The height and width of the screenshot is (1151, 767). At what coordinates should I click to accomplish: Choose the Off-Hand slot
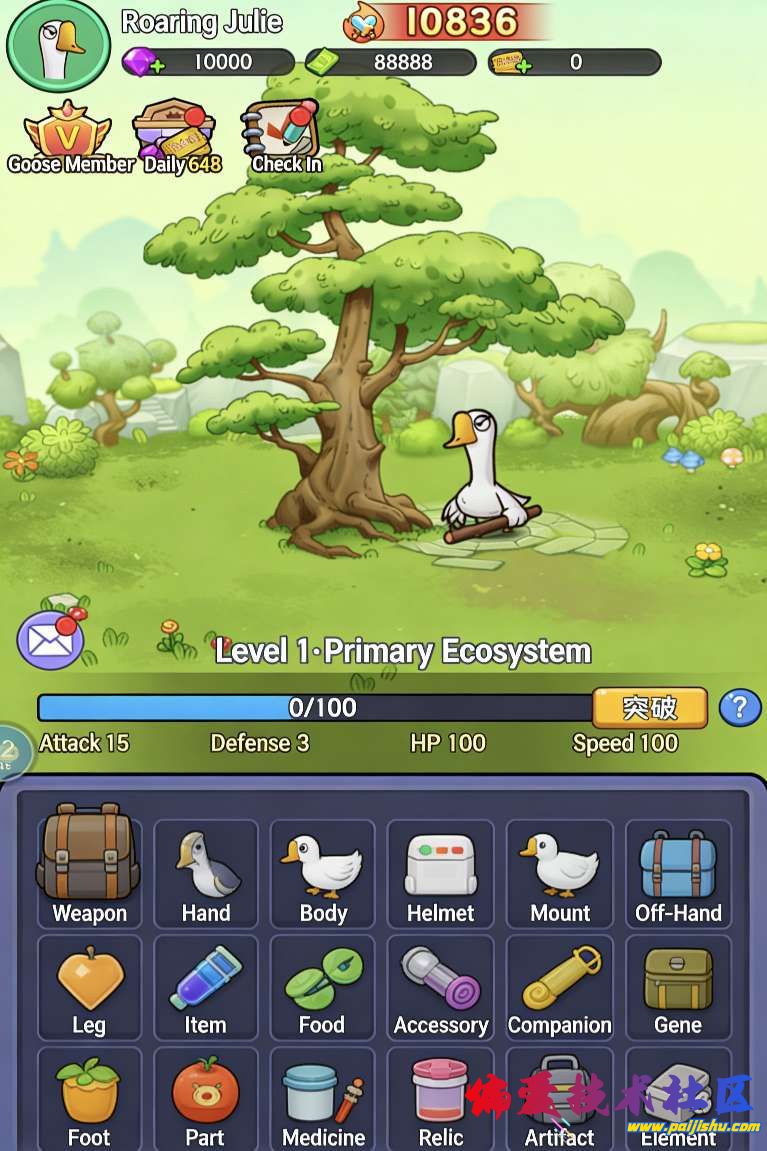[x=678, y=872]
